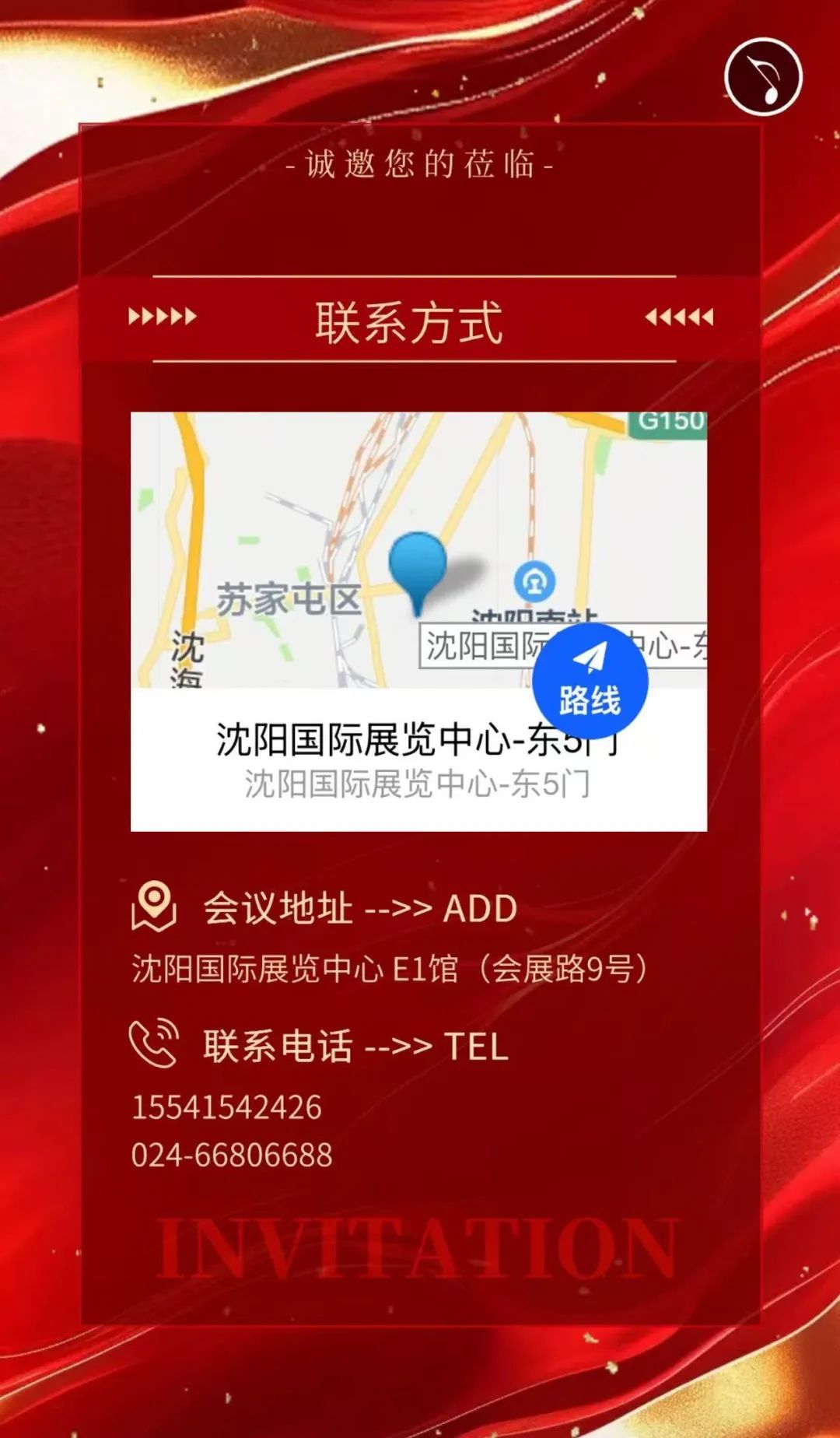840x1438 pixels.
Task: Tap the blue 路线 route button
Action: (x=590, y=680)
